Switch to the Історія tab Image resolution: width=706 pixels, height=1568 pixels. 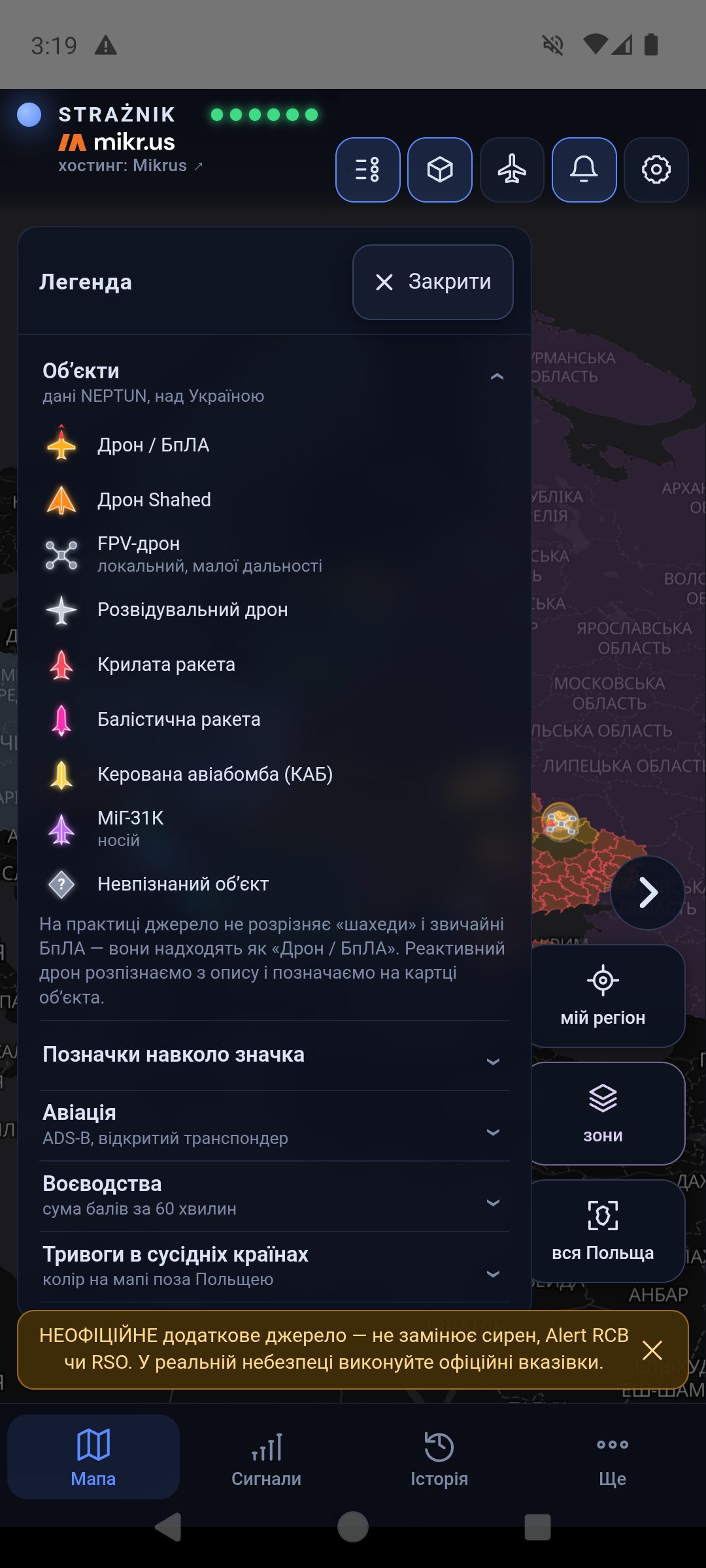point(439,1457)
